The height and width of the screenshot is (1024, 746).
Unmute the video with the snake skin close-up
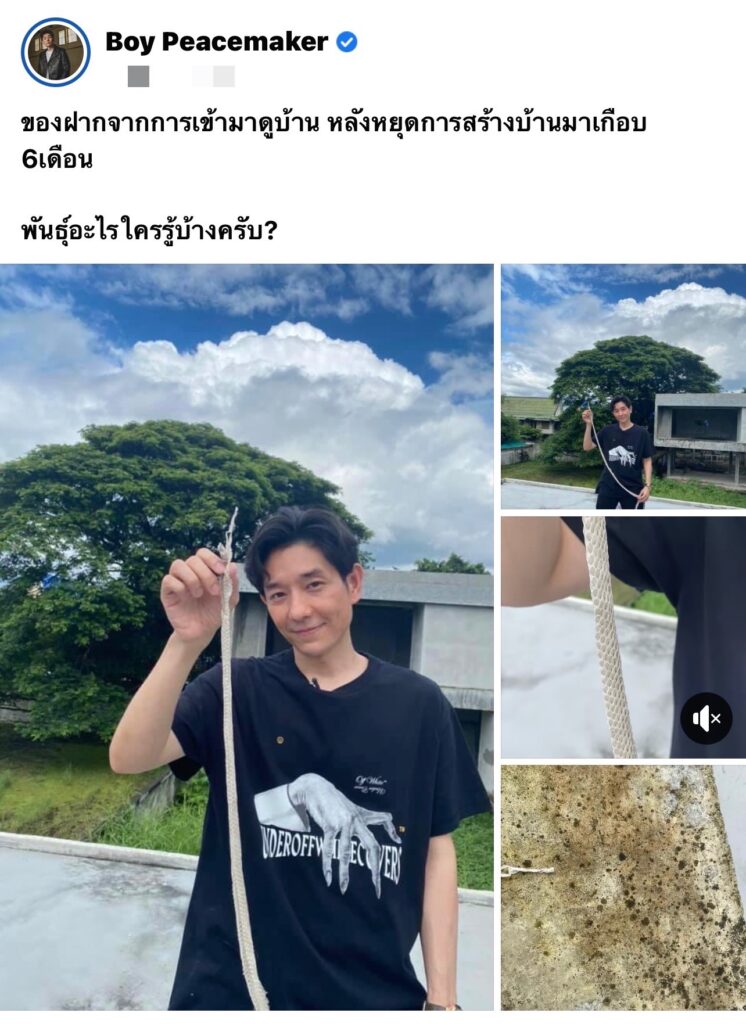[x=706, y=718]
